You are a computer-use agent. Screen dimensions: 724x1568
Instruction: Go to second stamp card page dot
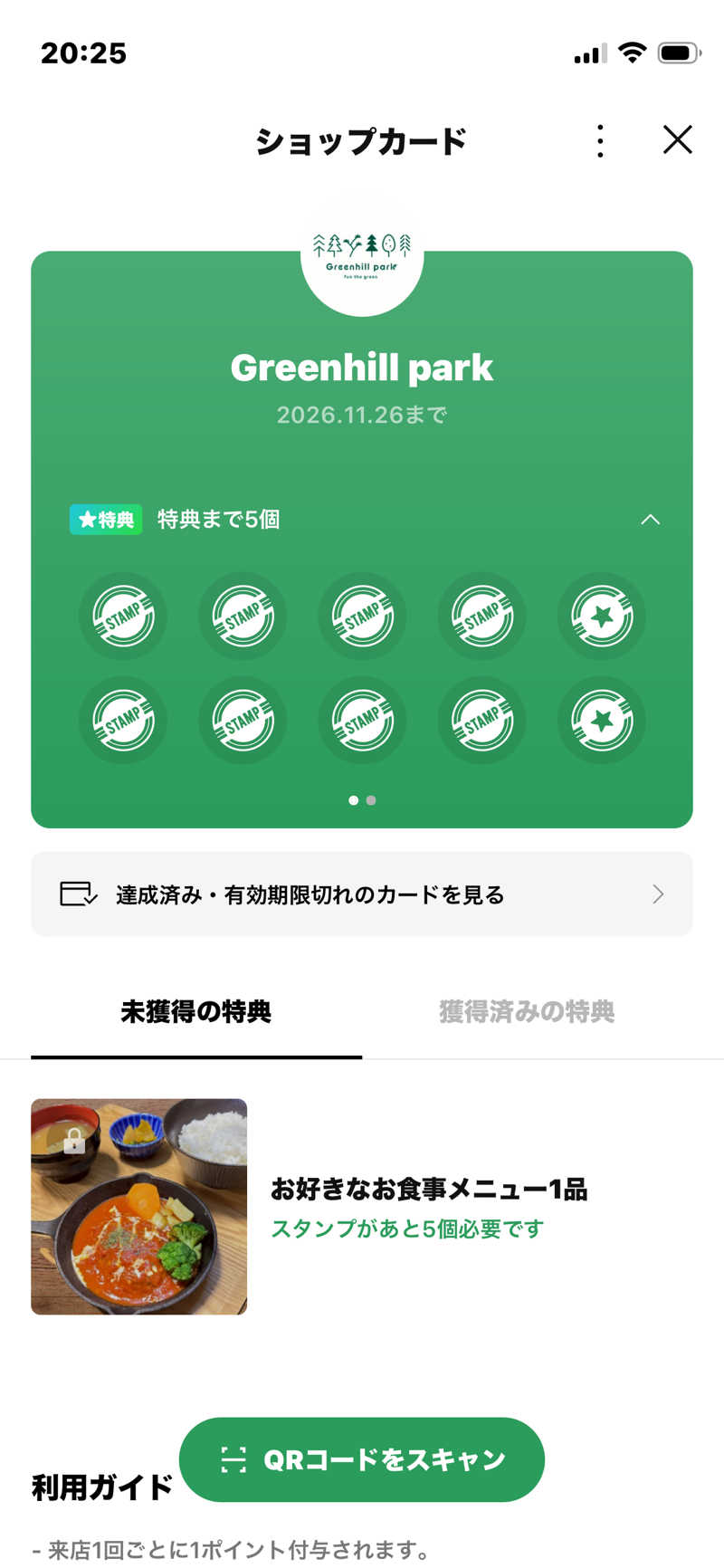(x=371, y=800)
